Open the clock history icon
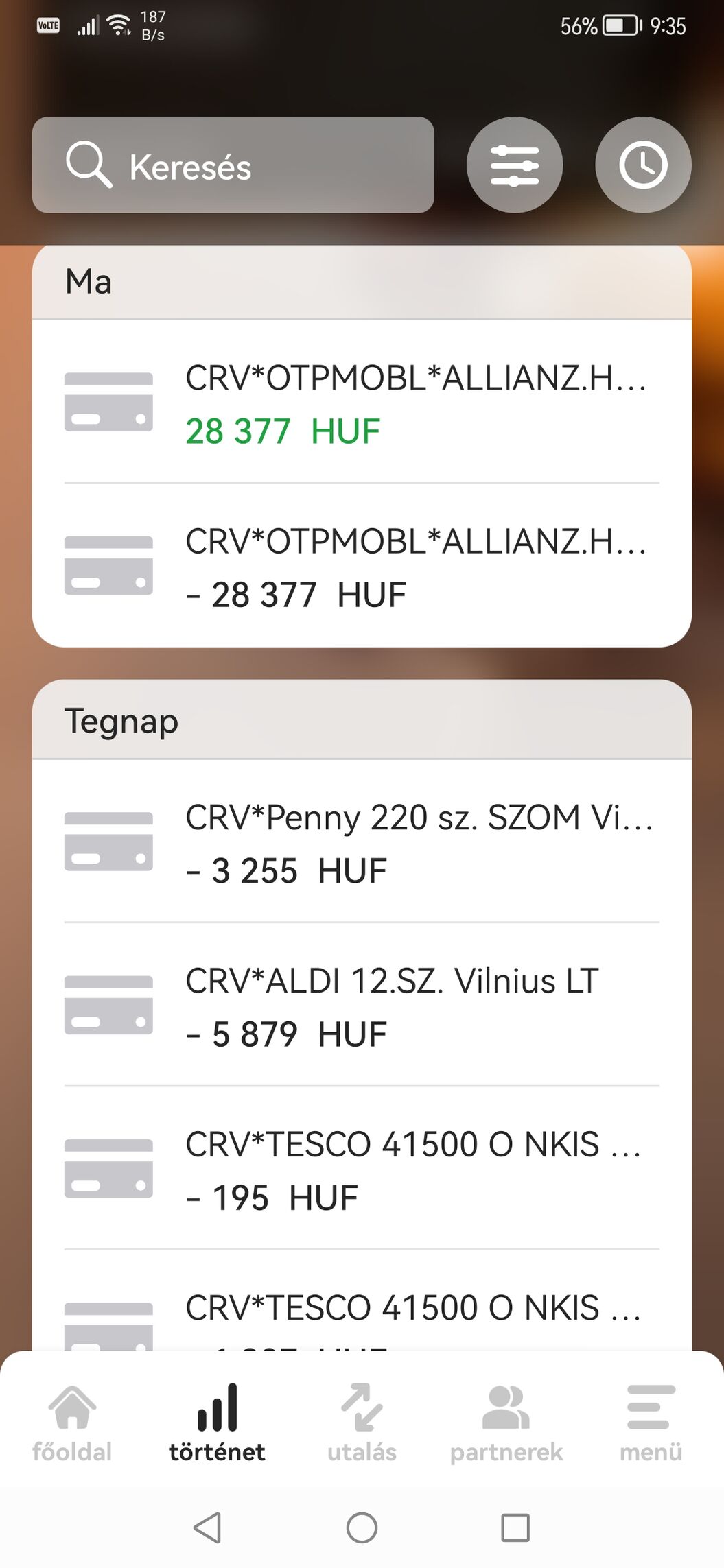 [x=643, y=165]
